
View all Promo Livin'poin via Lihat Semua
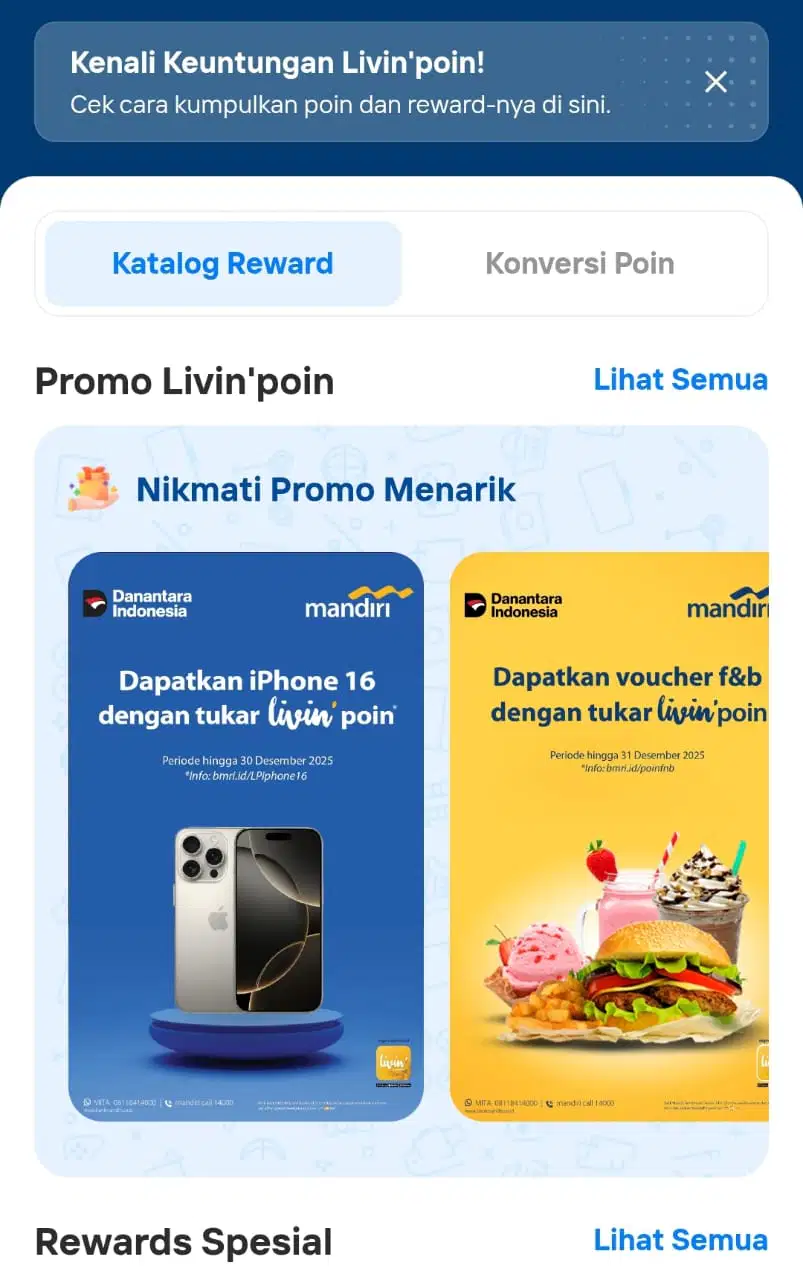coord(681,380)
